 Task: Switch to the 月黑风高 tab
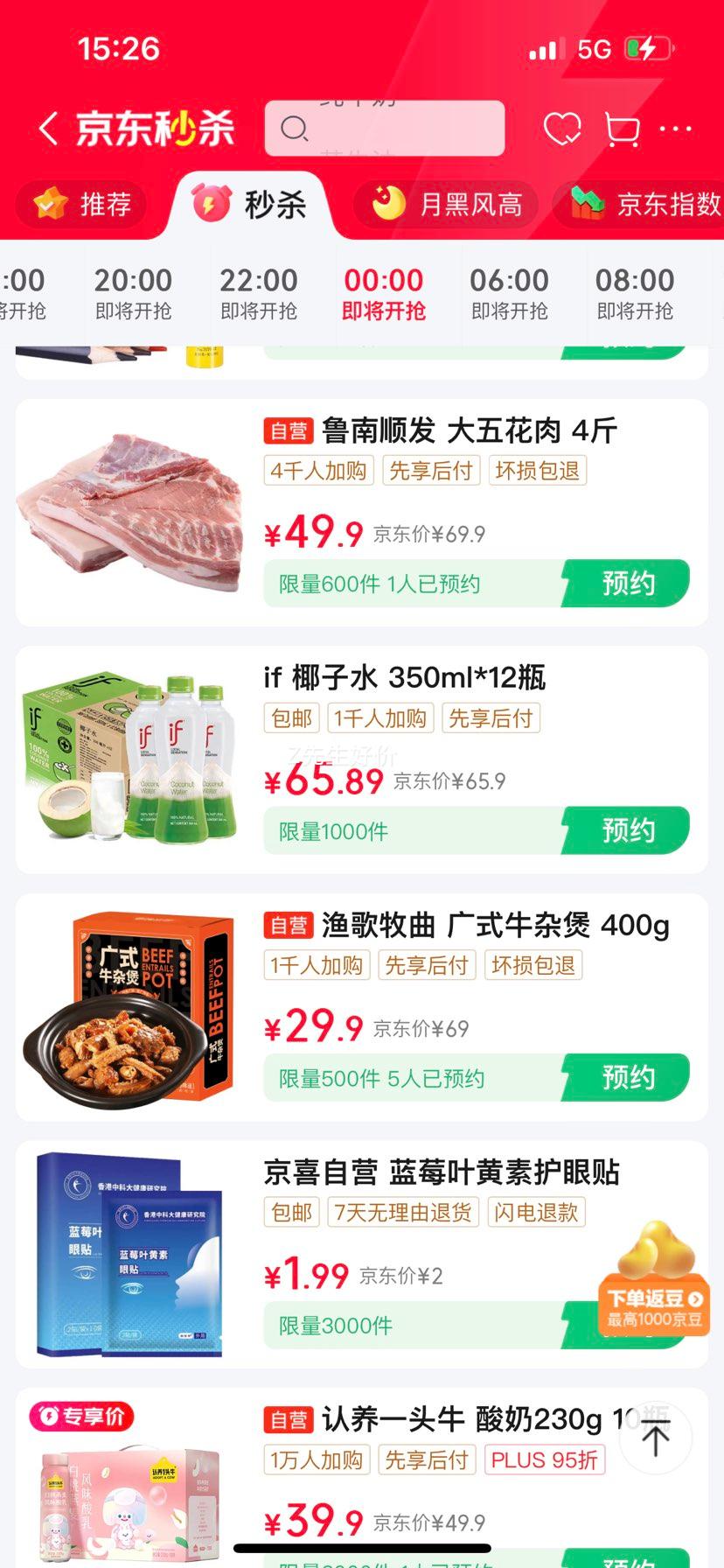[447, 205]
